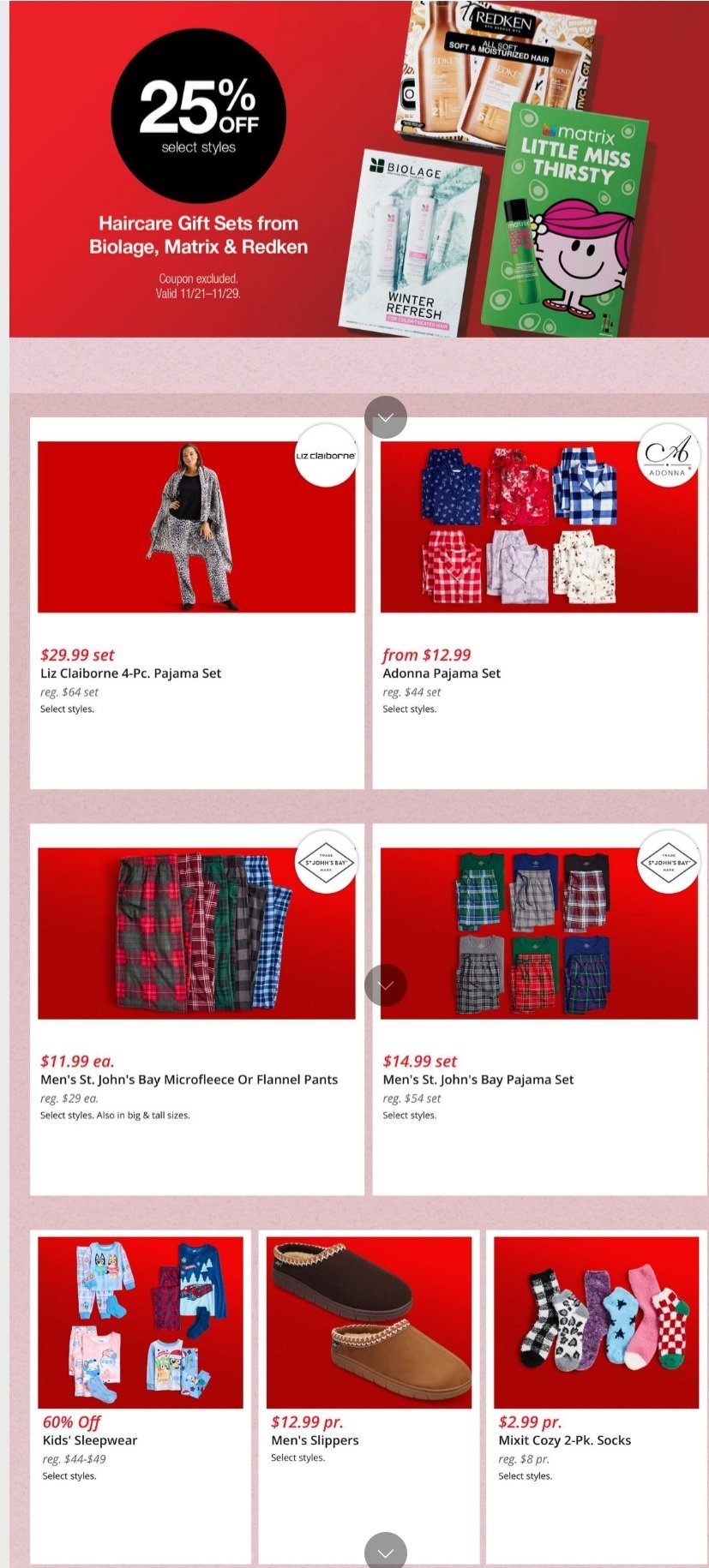Open the Liz Claiborne 4-Pc. Pajama Set card
This screenshot has height=1568, width=709.
coord(197,603)
